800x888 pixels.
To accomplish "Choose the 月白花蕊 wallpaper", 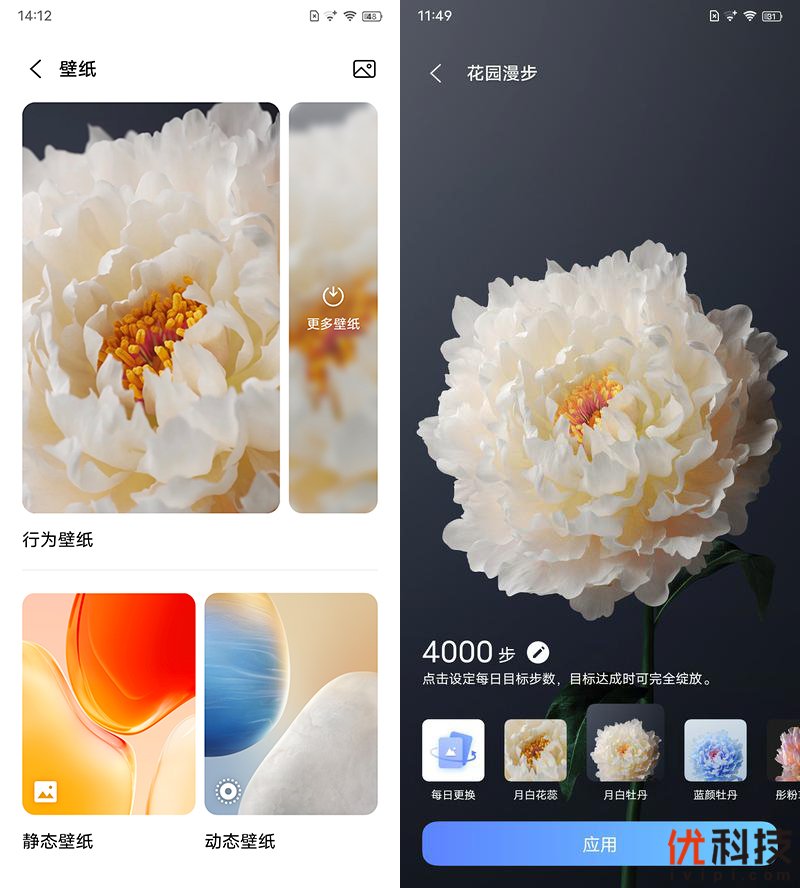I will [535, 750].
